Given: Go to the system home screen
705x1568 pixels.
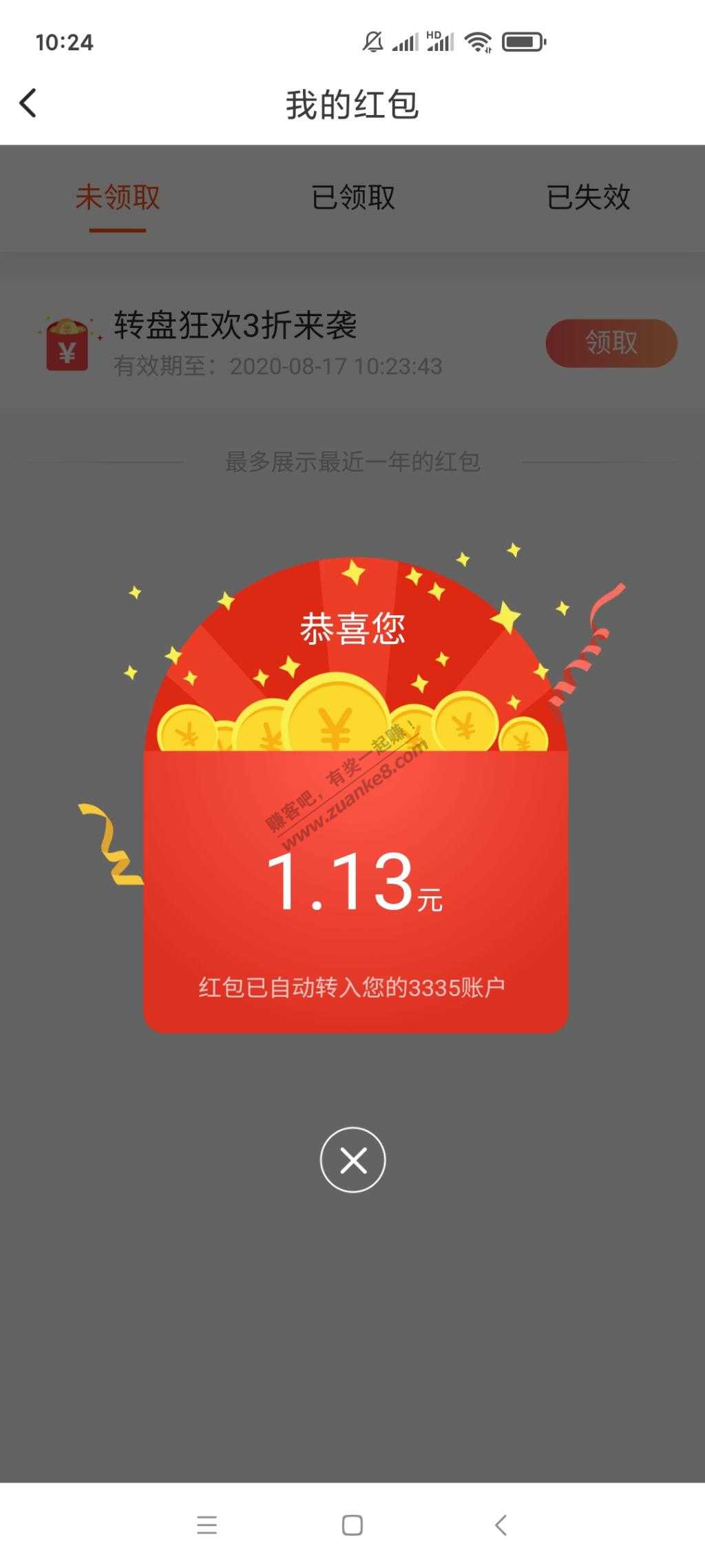Looking at the screenshot, I should tap(352, 1525).
